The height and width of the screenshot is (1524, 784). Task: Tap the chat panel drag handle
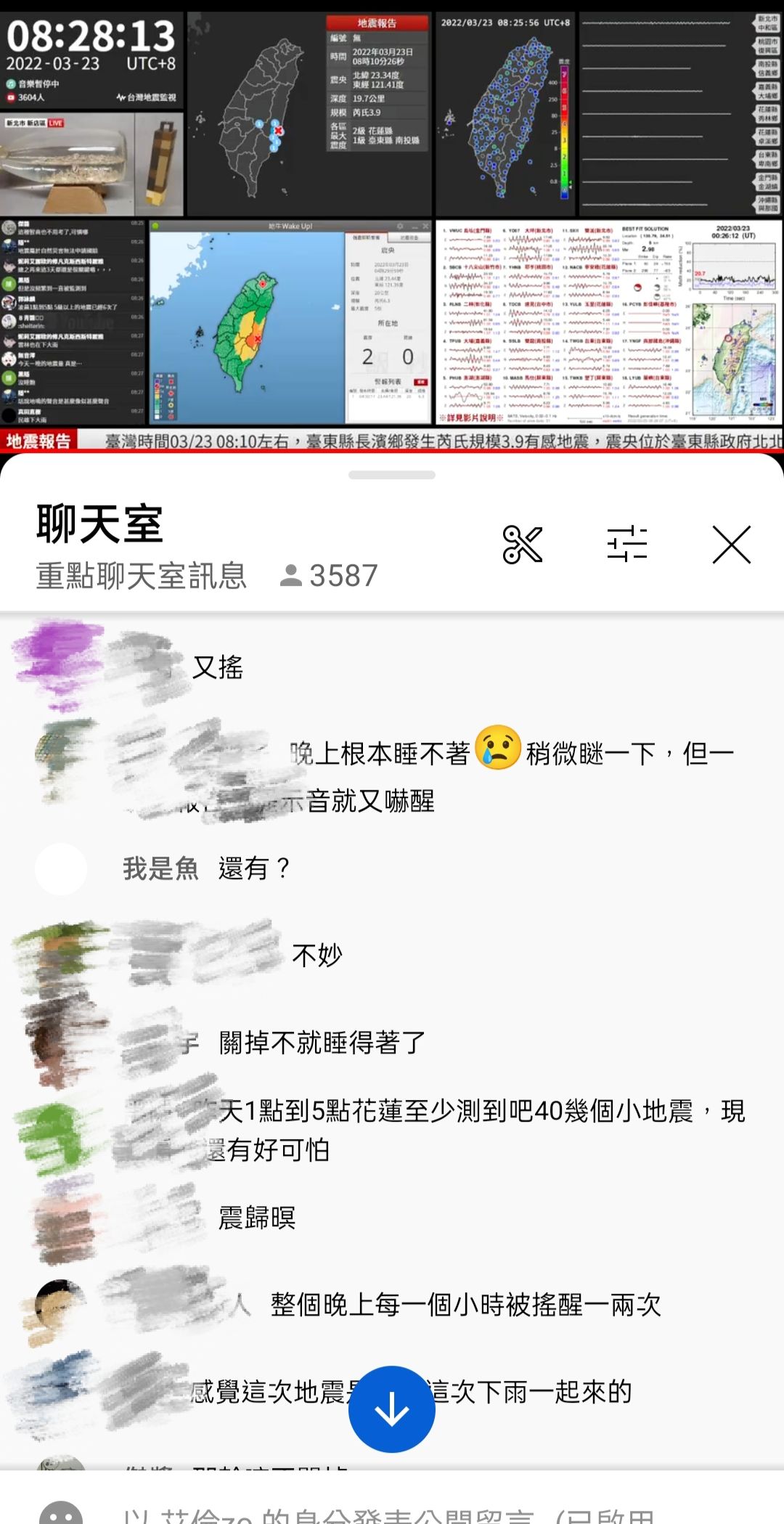392,475
